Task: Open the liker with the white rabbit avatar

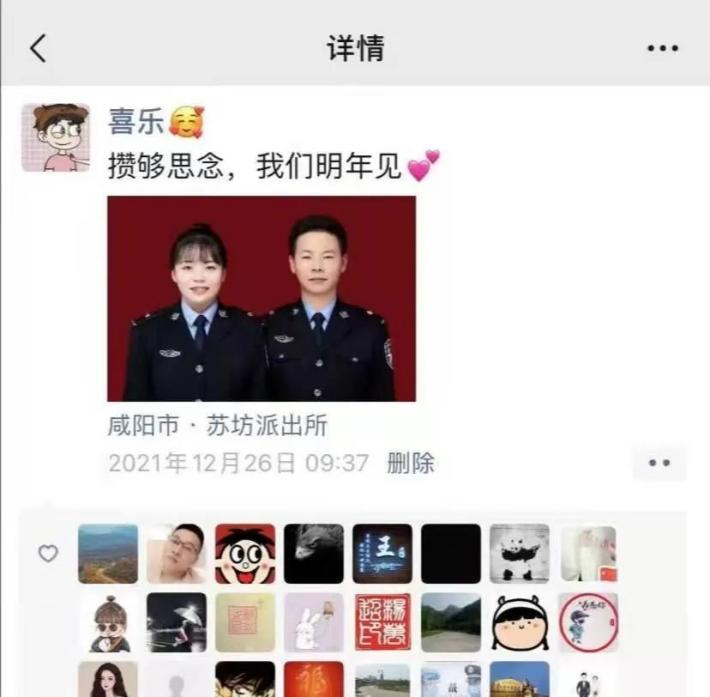Action: pos(314,622)
